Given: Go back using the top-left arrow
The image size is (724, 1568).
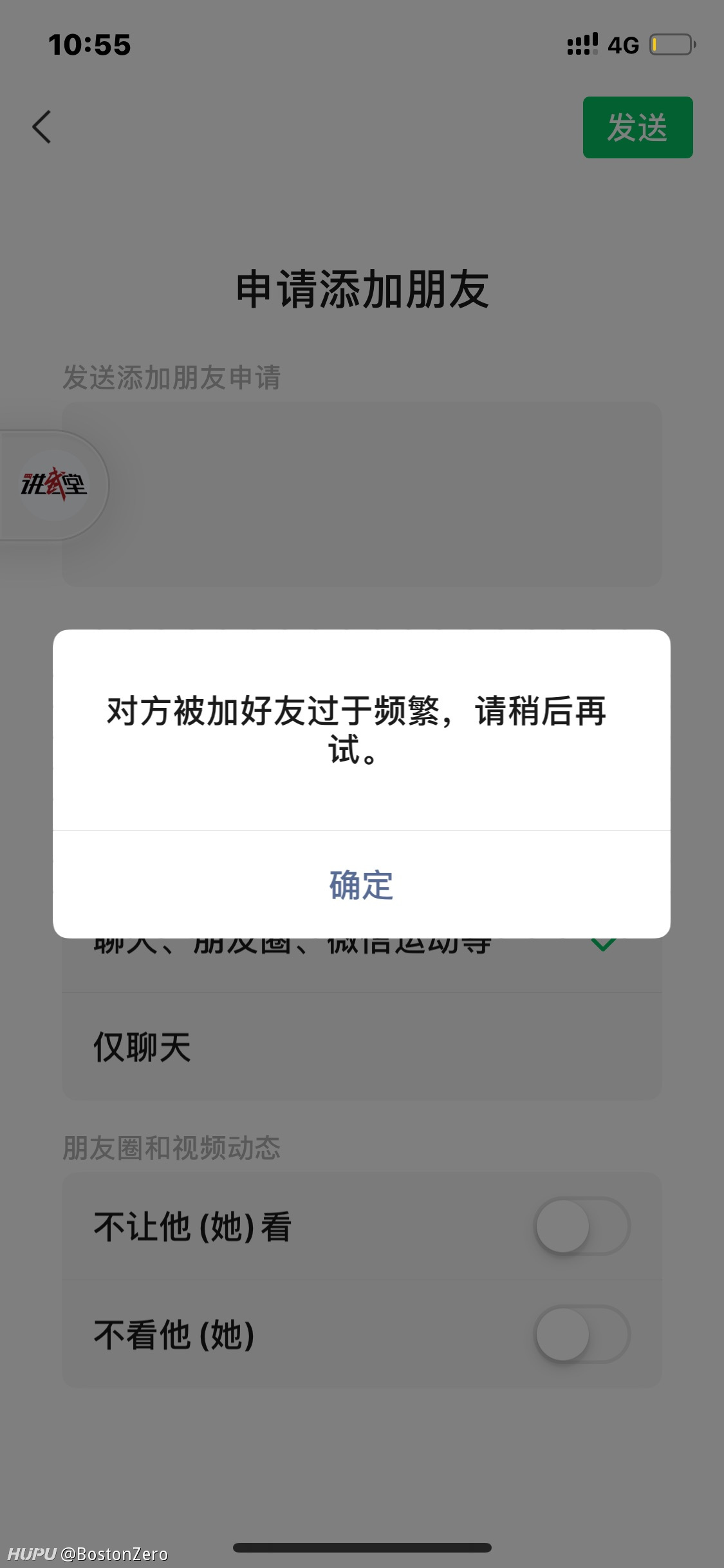Looking at the screenshot, I should point(42,127).
